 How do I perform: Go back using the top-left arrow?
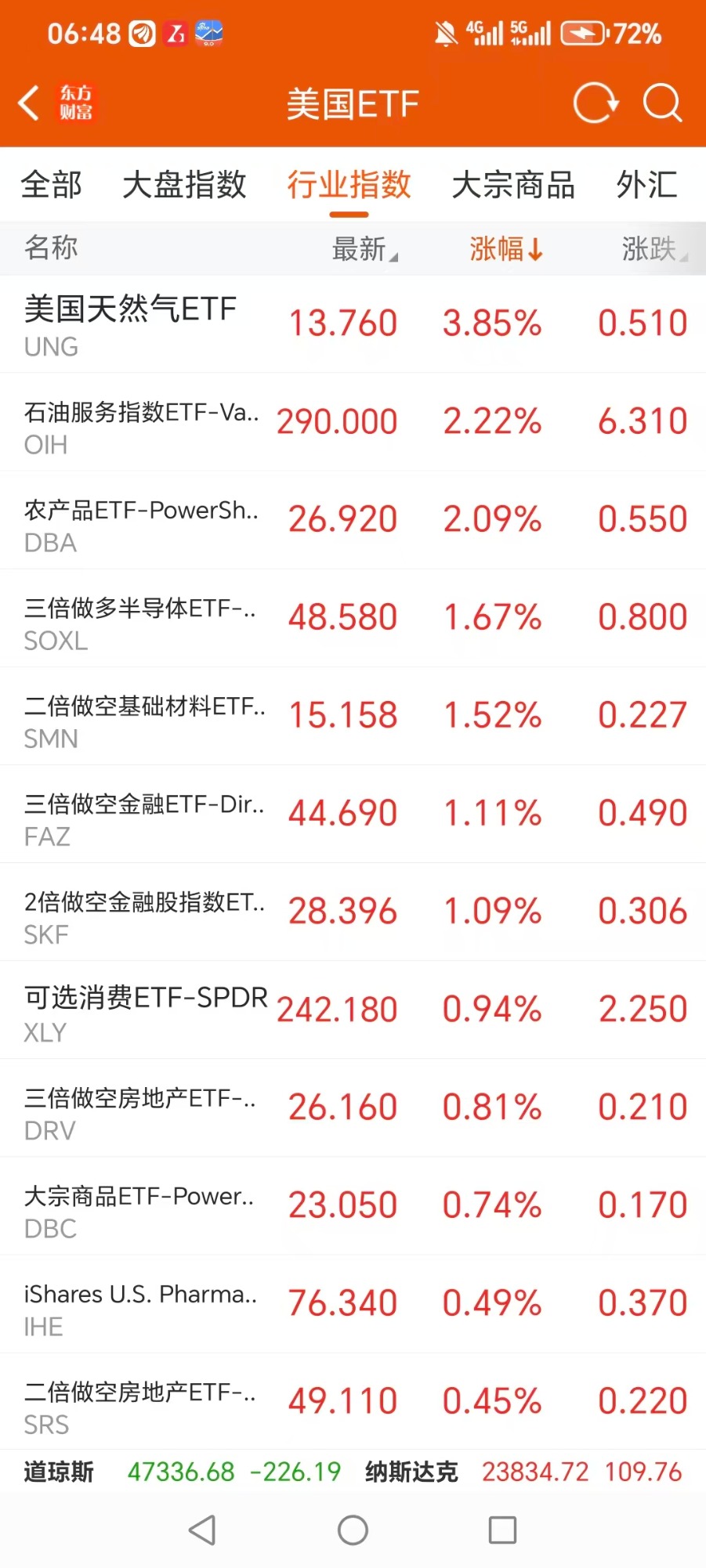point(30,103)
